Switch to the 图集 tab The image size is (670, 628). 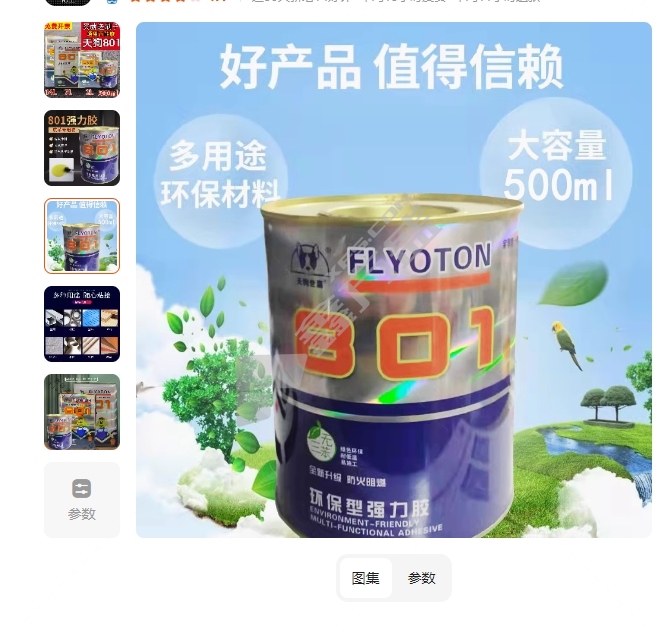coord(366,578)
